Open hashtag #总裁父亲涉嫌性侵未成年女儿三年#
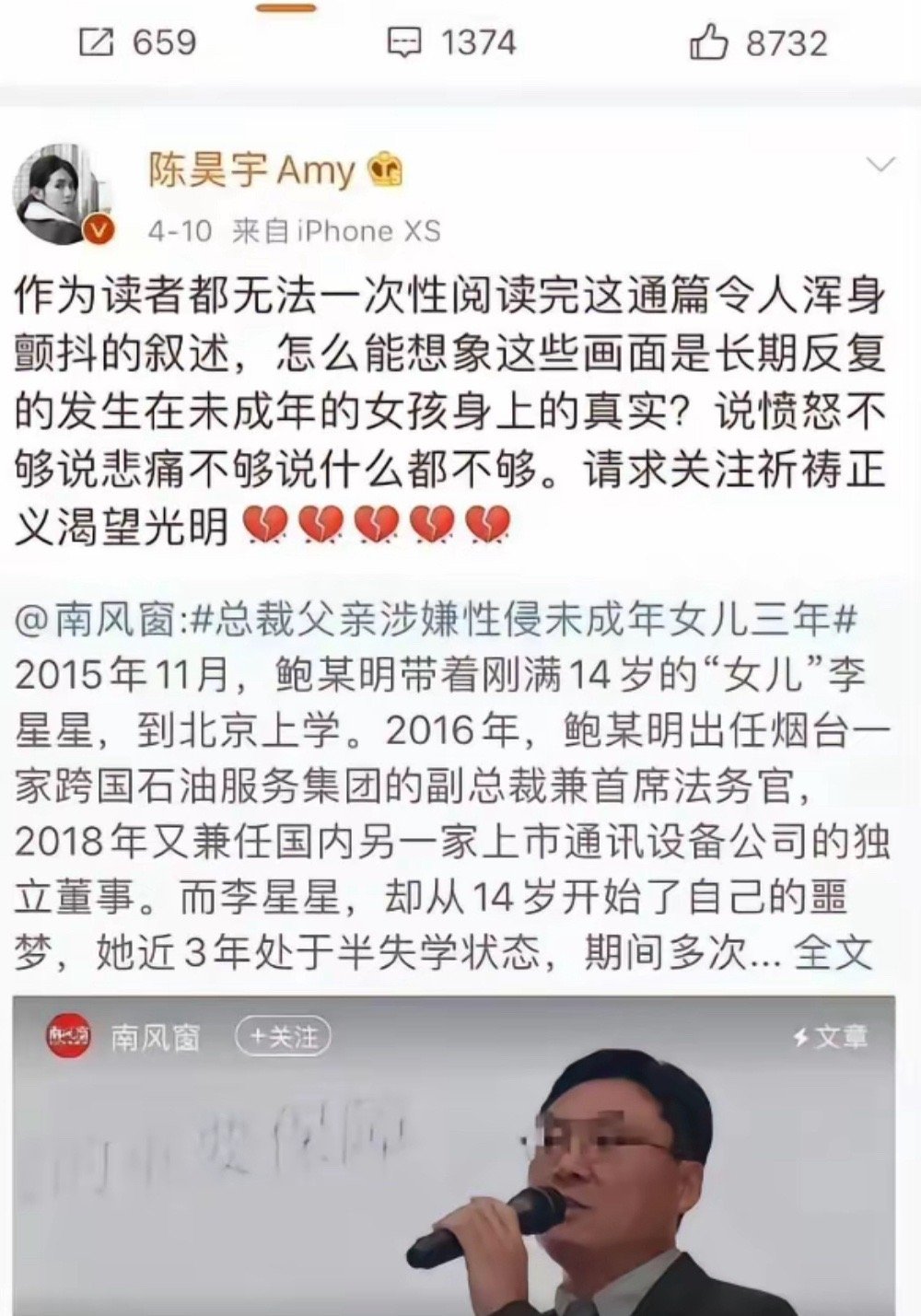921x1316 pixels. coord(523,621)
